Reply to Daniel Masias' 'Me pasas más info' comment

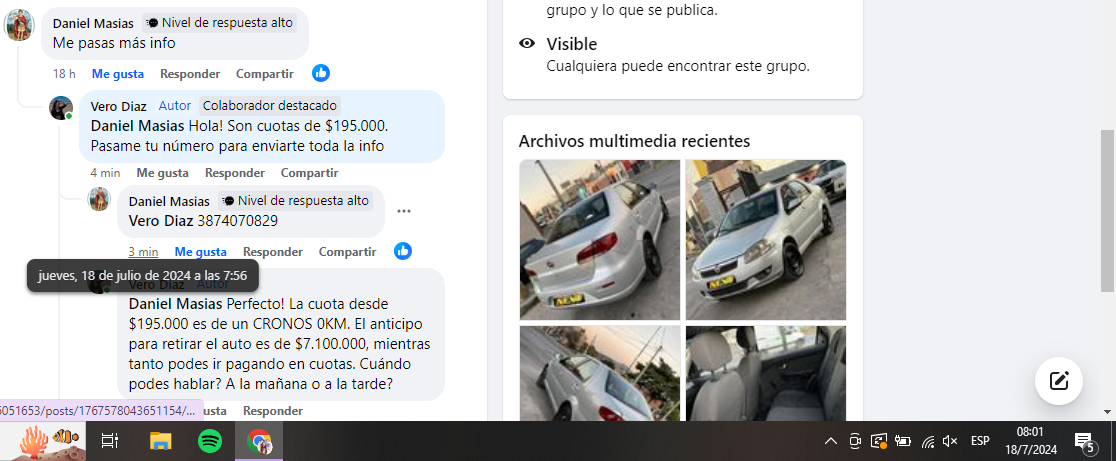[190, 74]
